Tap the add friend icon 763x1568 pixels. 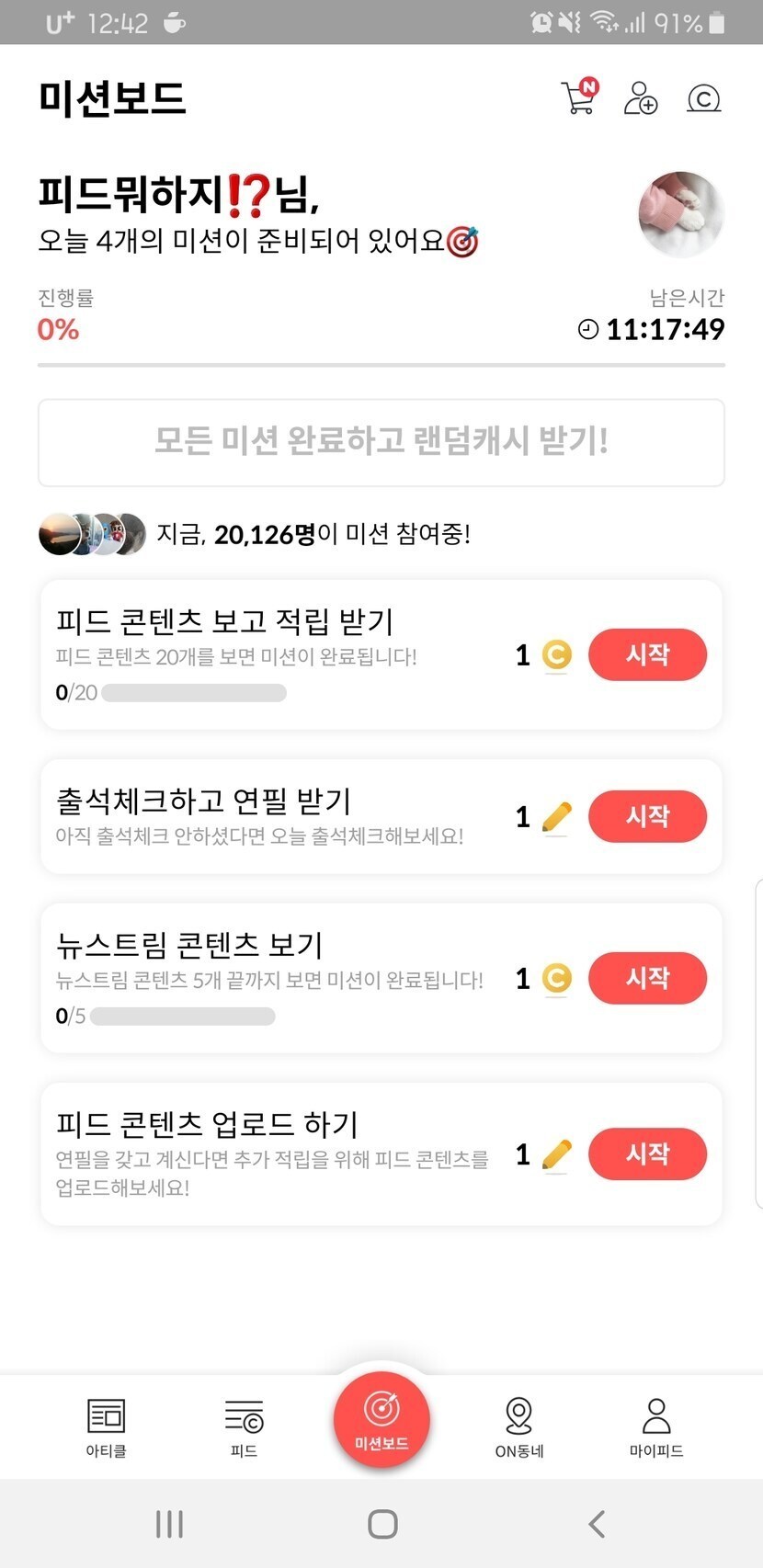pyautogui.click(x=640, y=97)
